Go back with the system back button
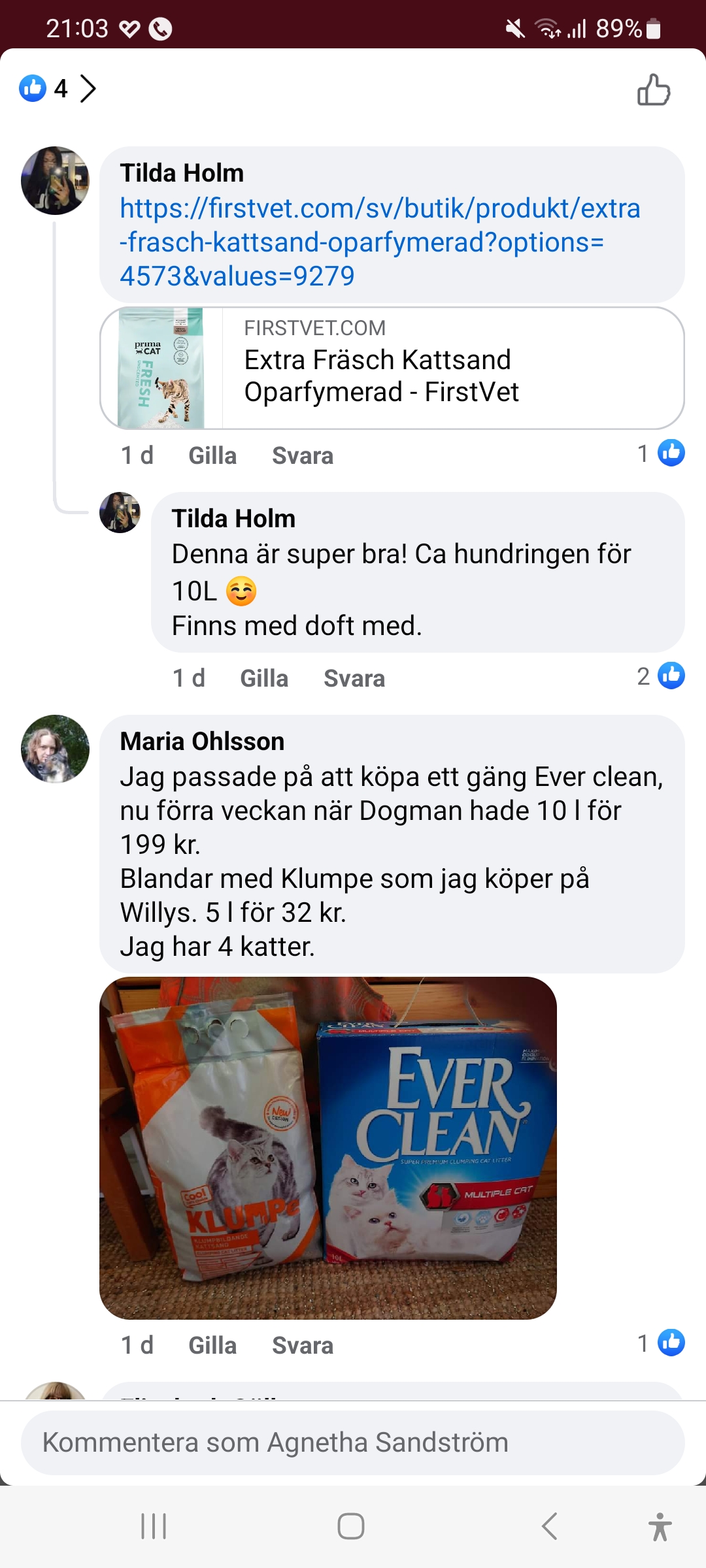The image size is (706, 1568). (550, 1526)
